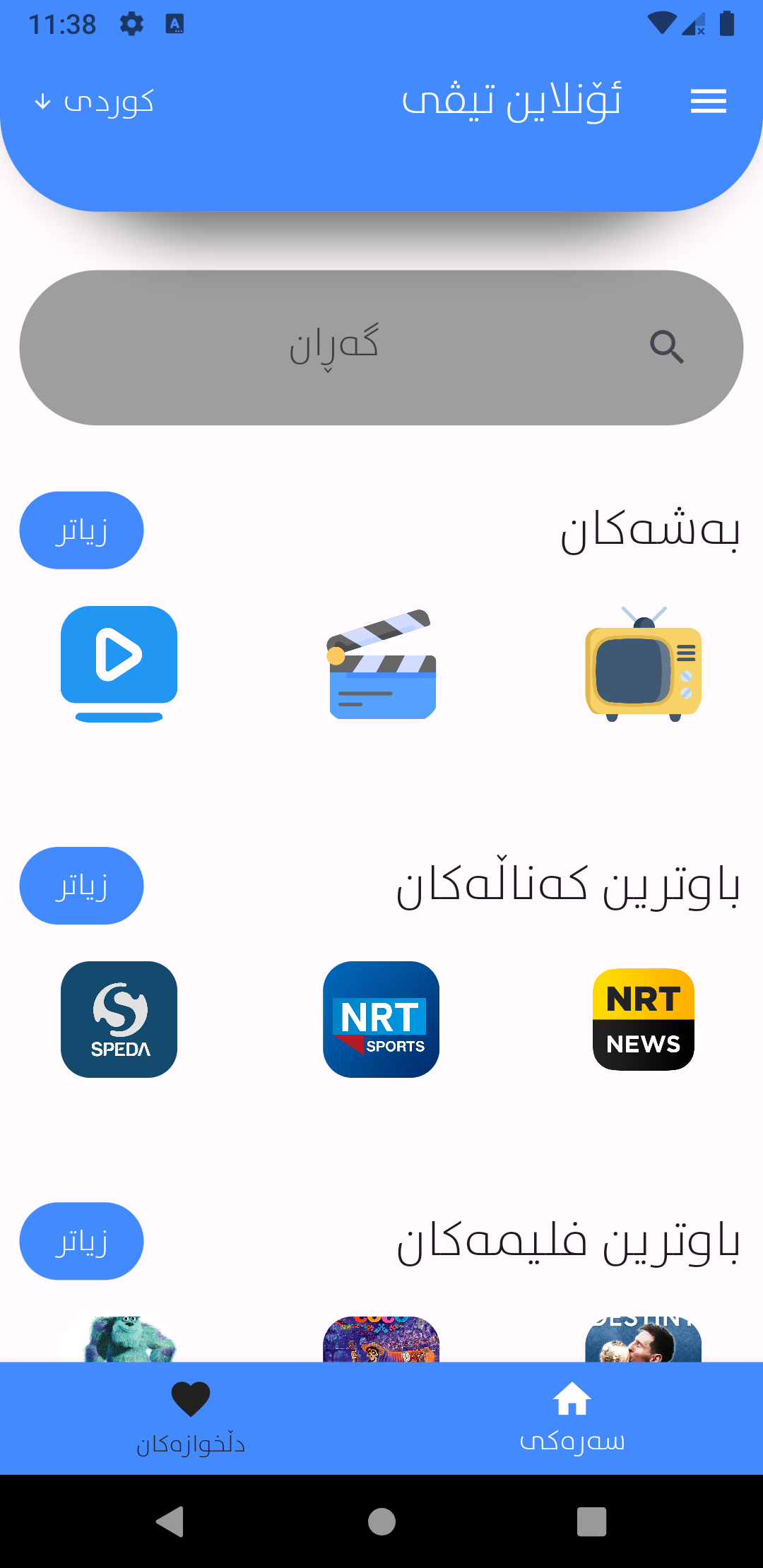Image resolution: width=763 pixels, height=1568 pixels.
Task: Open the کوردی language dropdown
Action: pyautogui.click(x=94, y=102)
